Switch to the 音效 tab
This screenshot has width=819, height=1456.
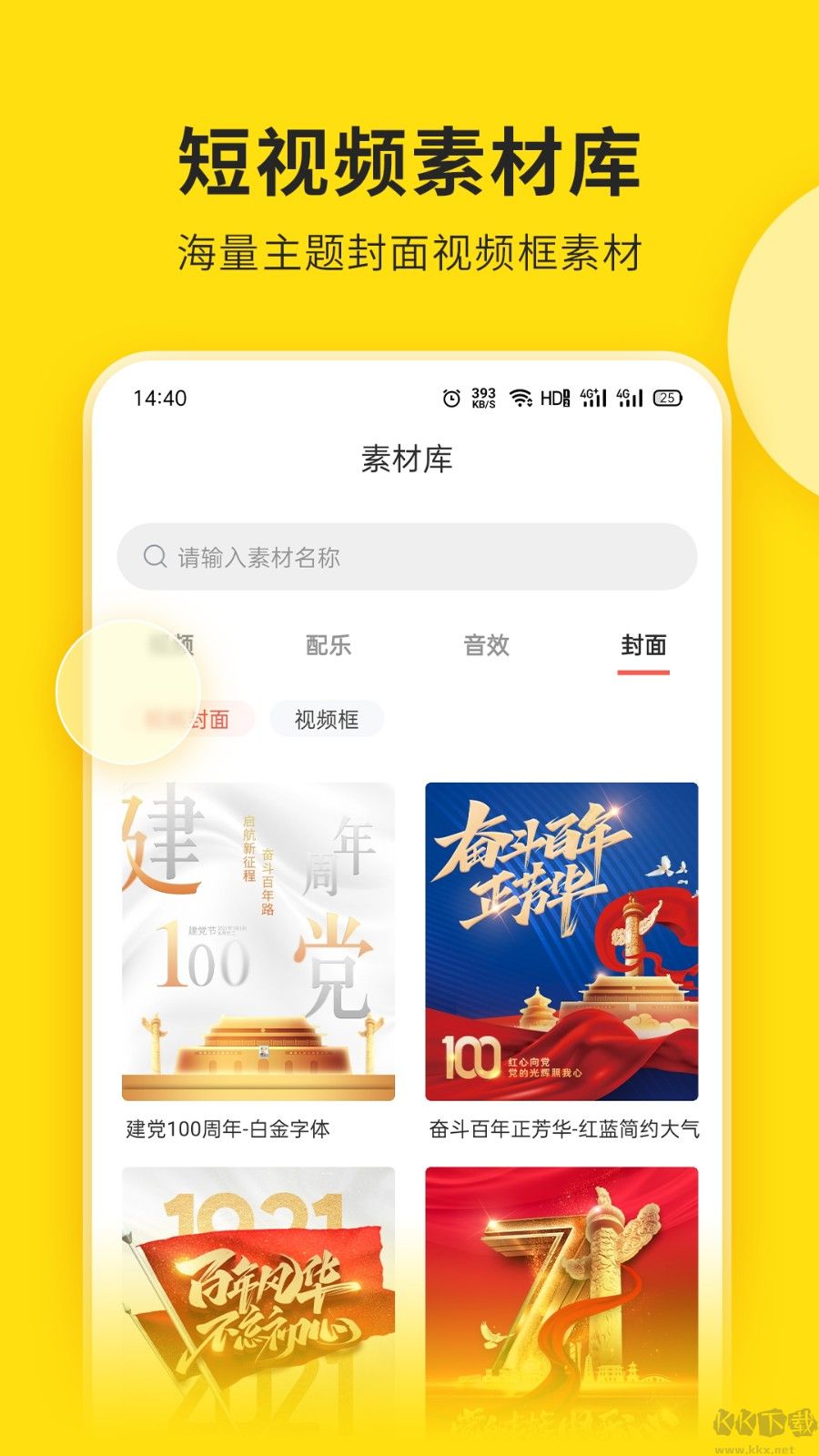point(489,646)
